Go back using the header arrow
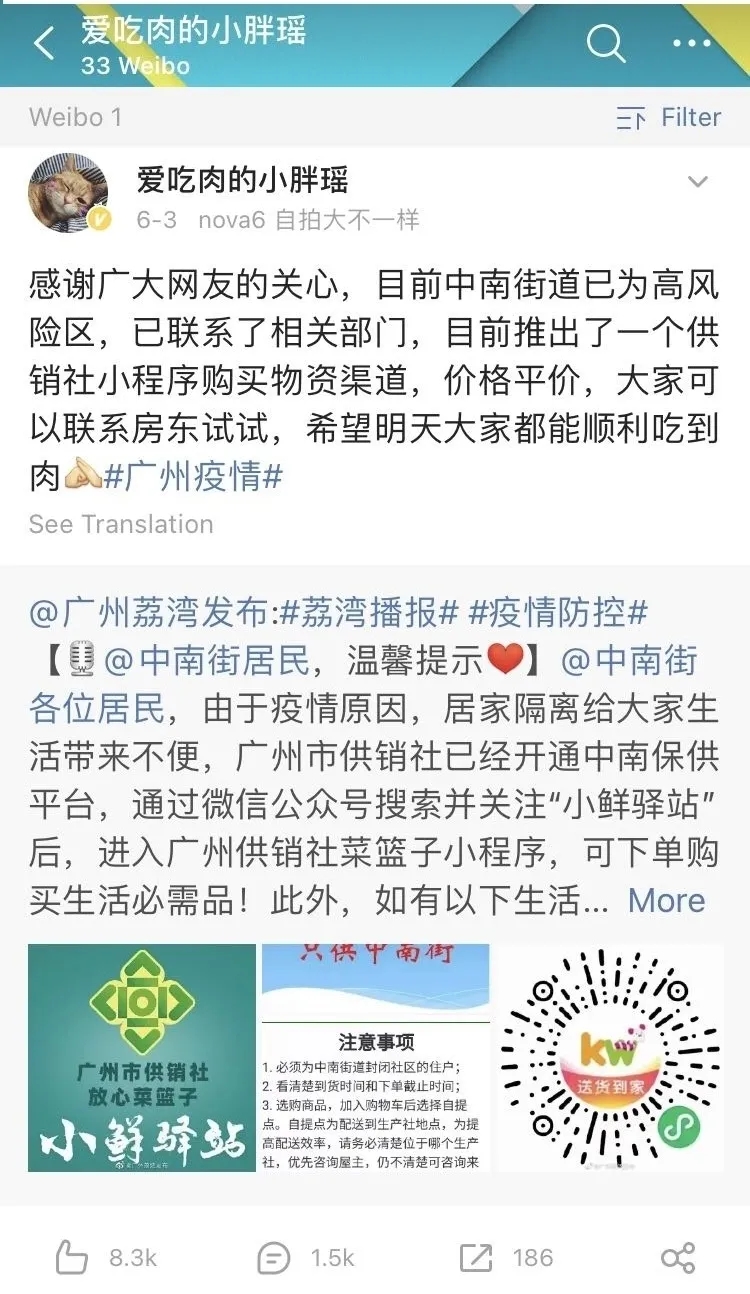 click(x=44, y=44)
